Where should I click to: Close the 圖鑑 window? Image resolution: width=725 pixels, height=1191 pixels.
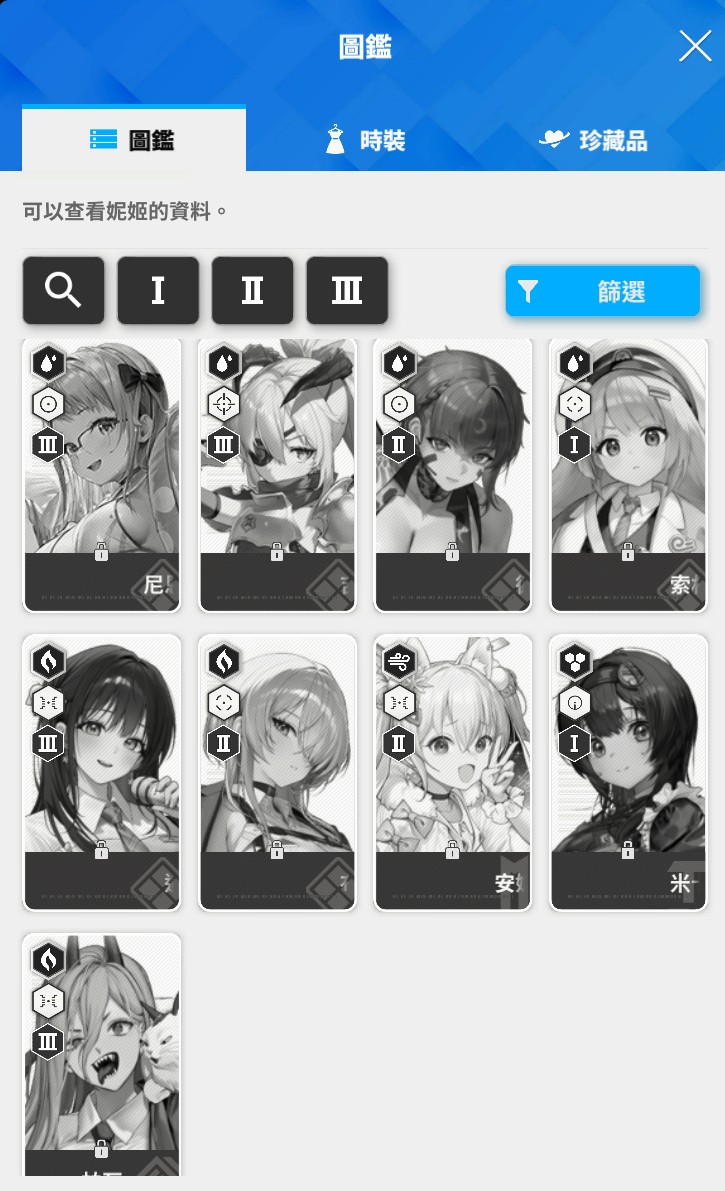click(x=695, y=46)
